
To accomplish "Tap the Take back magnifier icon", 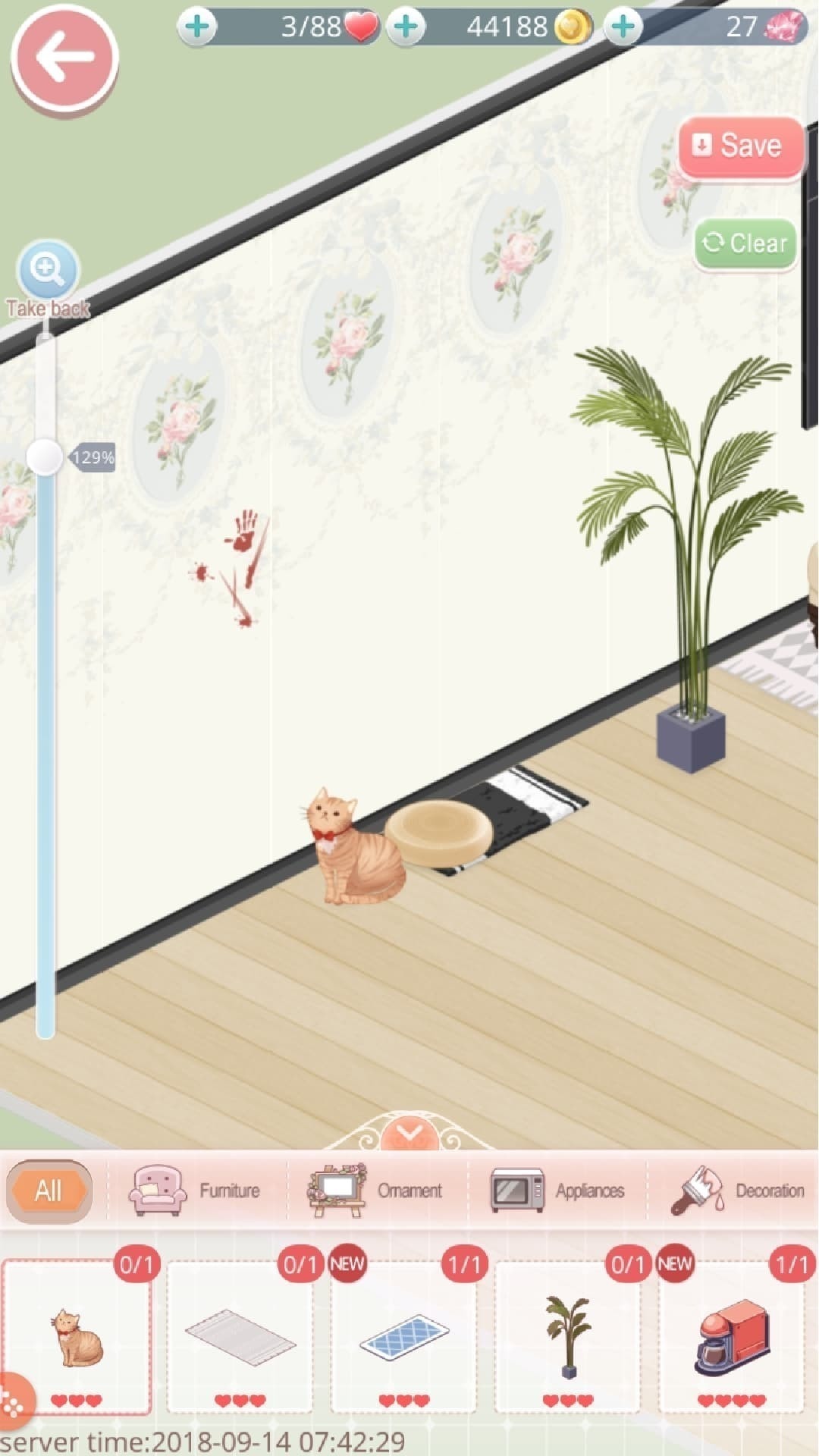I will [x=48, y=271].
